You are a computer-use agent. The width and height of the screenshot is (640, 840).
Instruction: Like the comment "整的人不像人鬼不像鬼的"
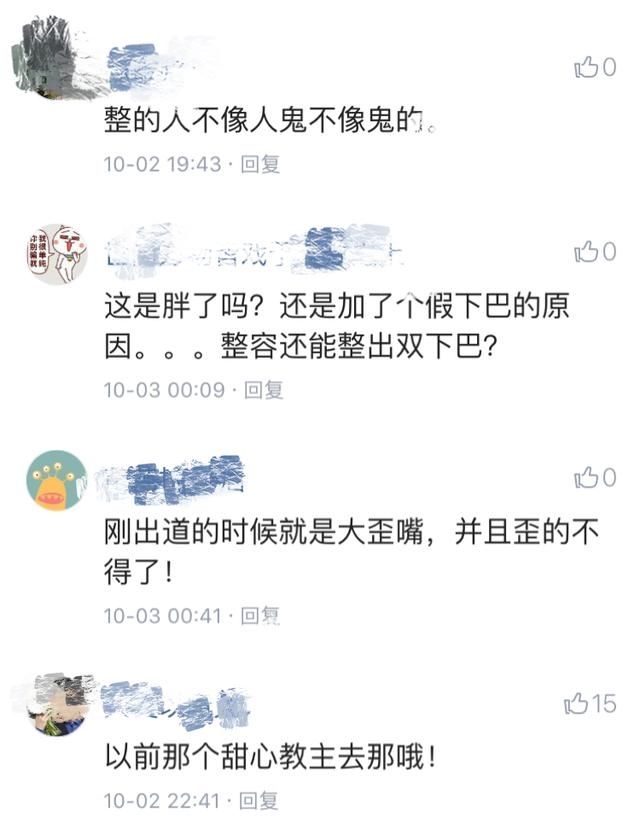(594, 67)
